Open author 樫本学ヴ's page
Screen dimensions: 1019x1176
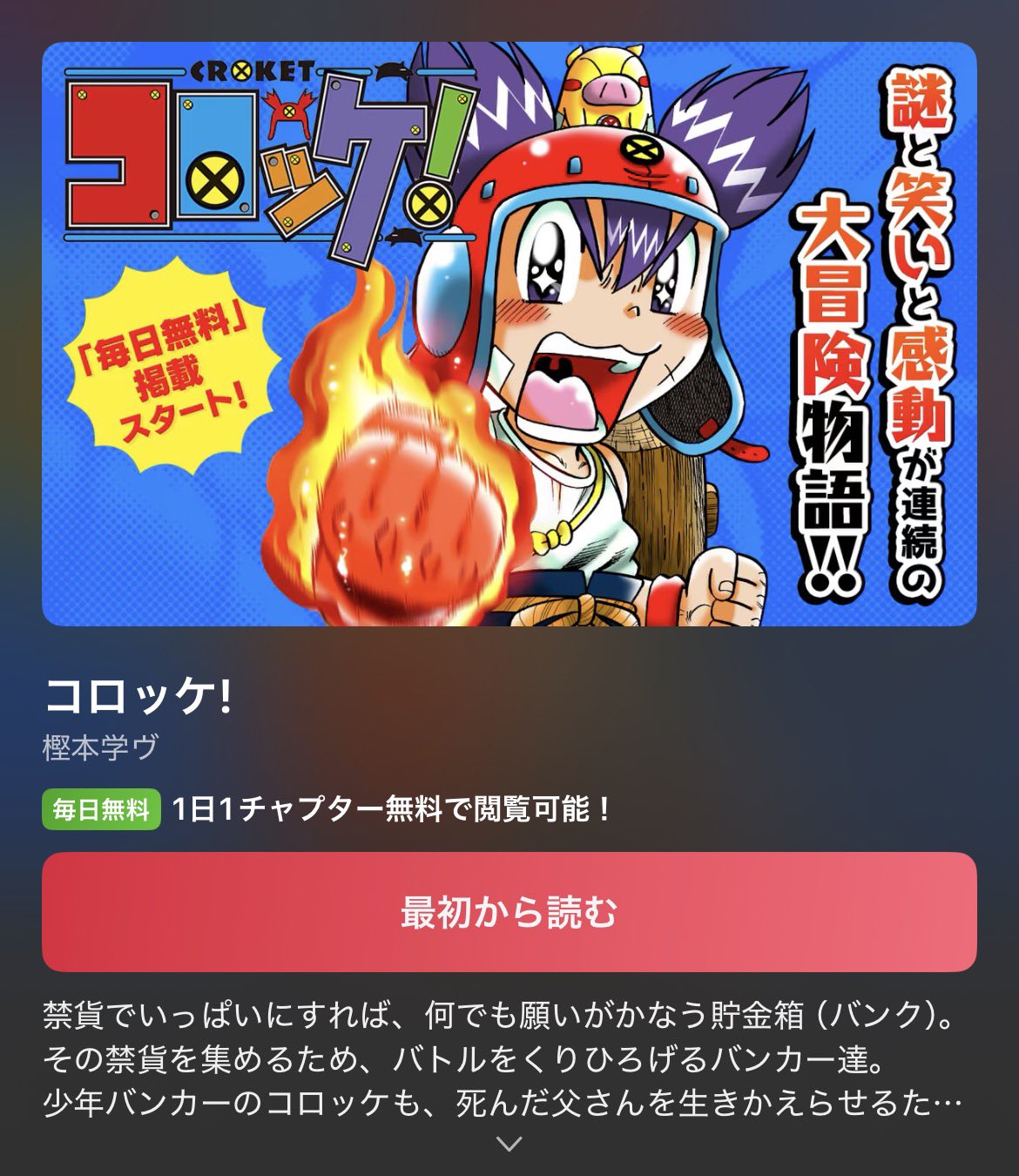(x=101, y=747)
